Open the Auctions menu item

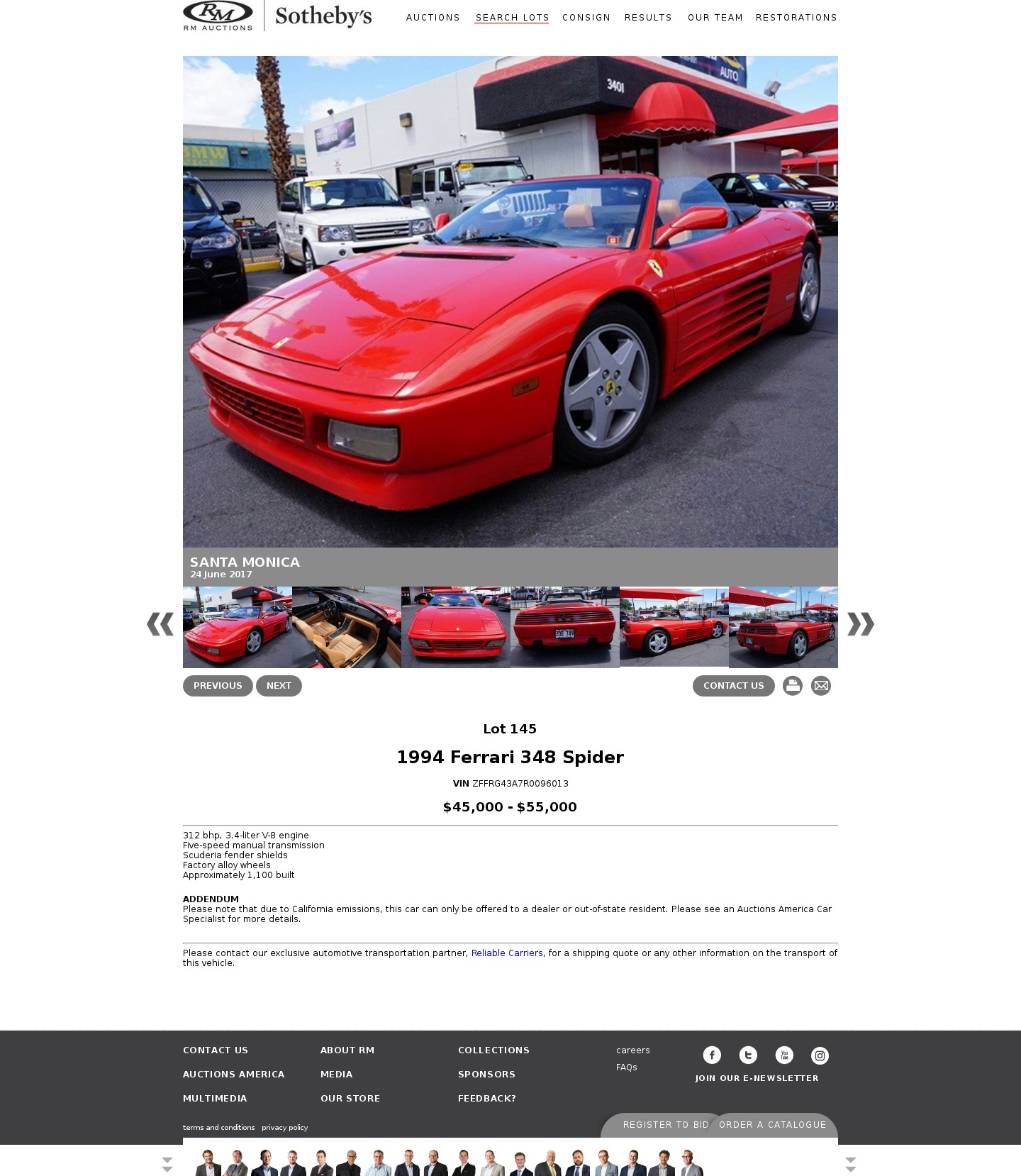click(433, 18)
